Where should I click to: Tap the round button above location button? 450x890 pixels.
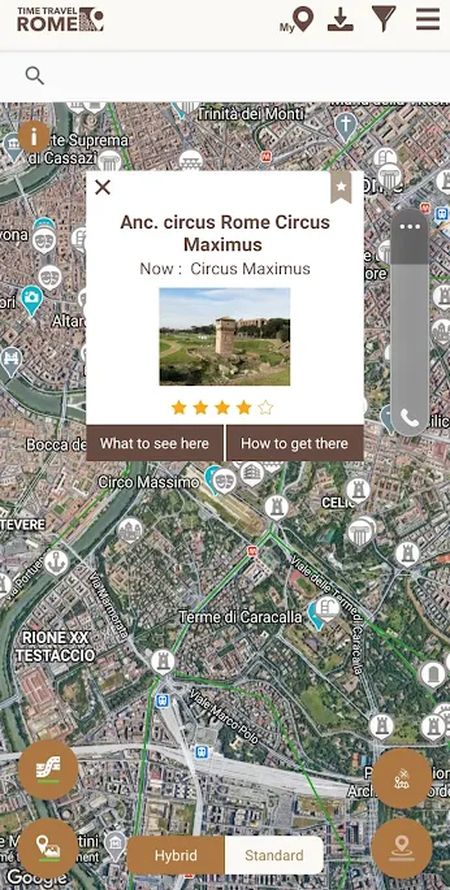tap(402, 779)
